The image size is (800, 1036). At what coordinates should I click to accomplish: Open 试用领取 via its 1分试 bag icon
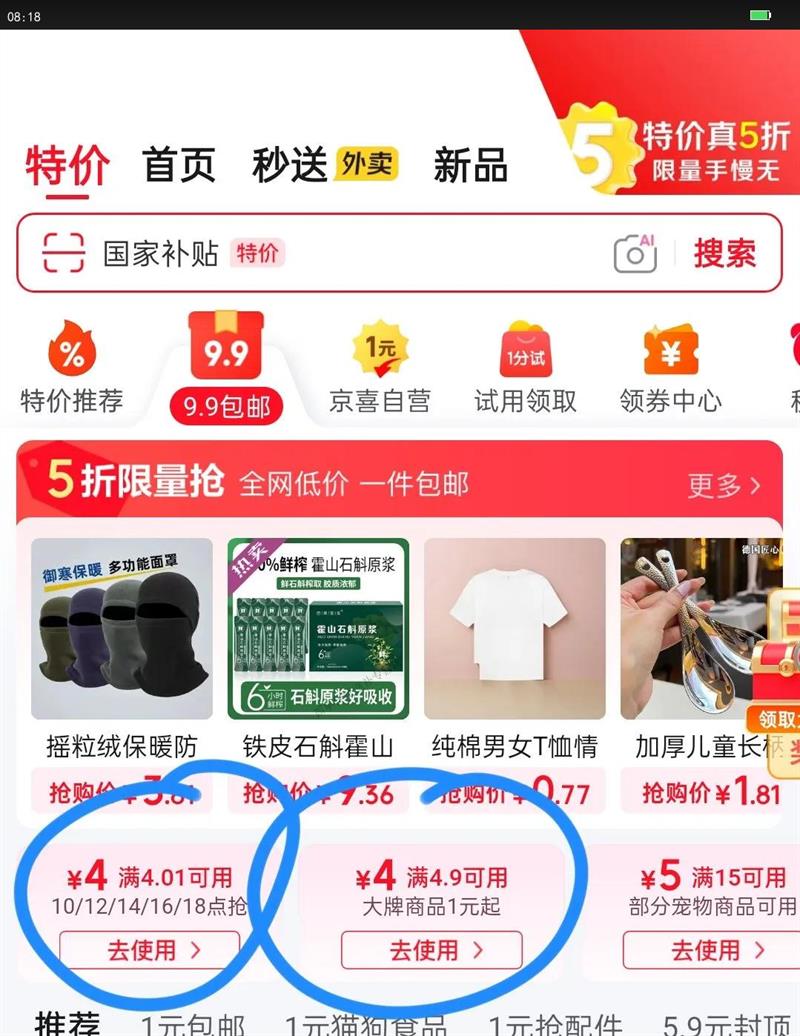(x=524, y=352)
